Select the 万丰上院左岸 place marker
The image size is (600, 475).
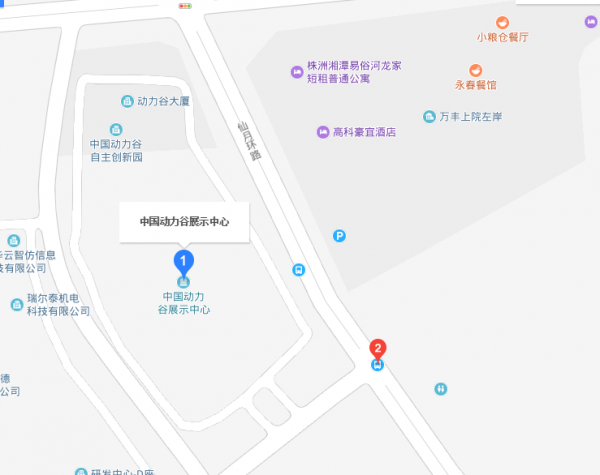pyautogui.click(x=429, y=117)
